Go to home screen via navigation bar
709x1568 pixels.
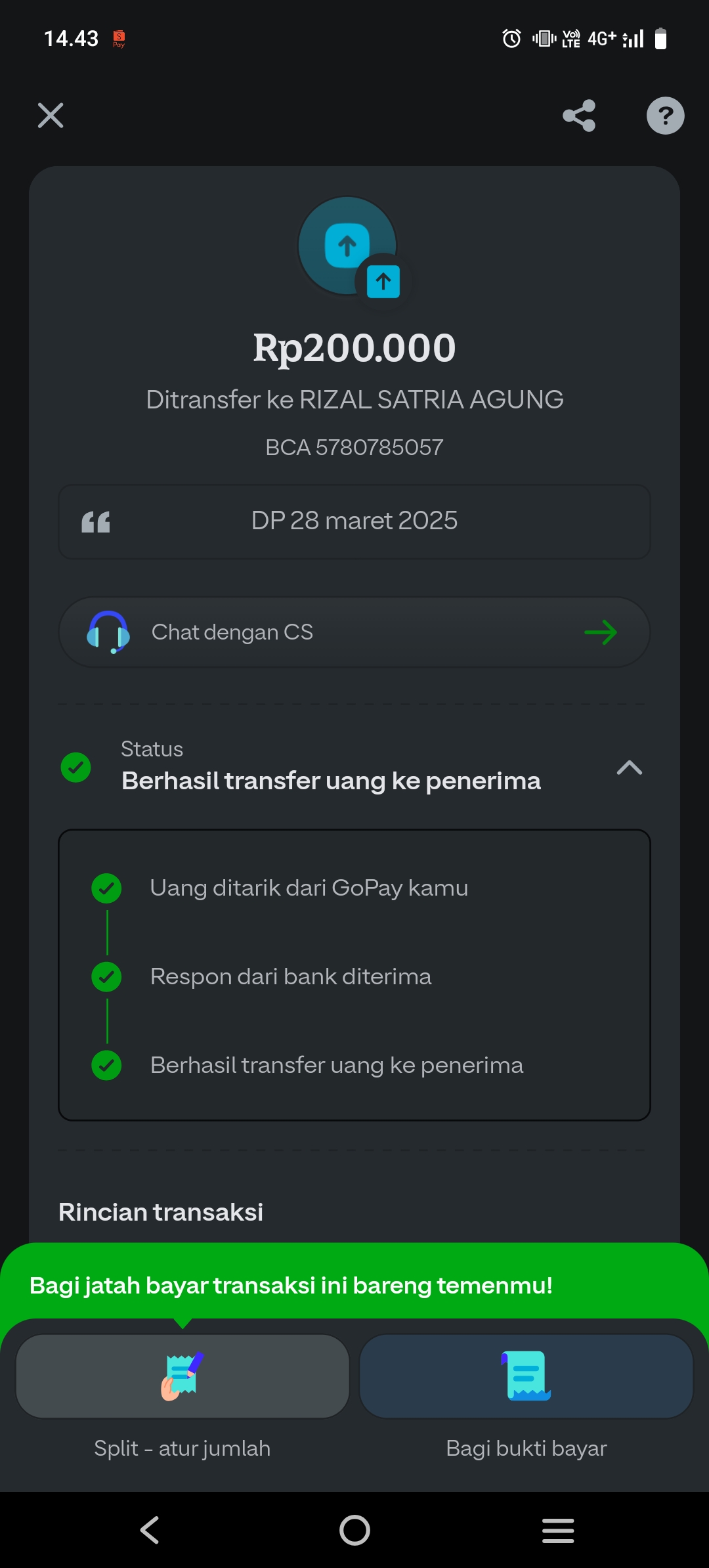354,1530
